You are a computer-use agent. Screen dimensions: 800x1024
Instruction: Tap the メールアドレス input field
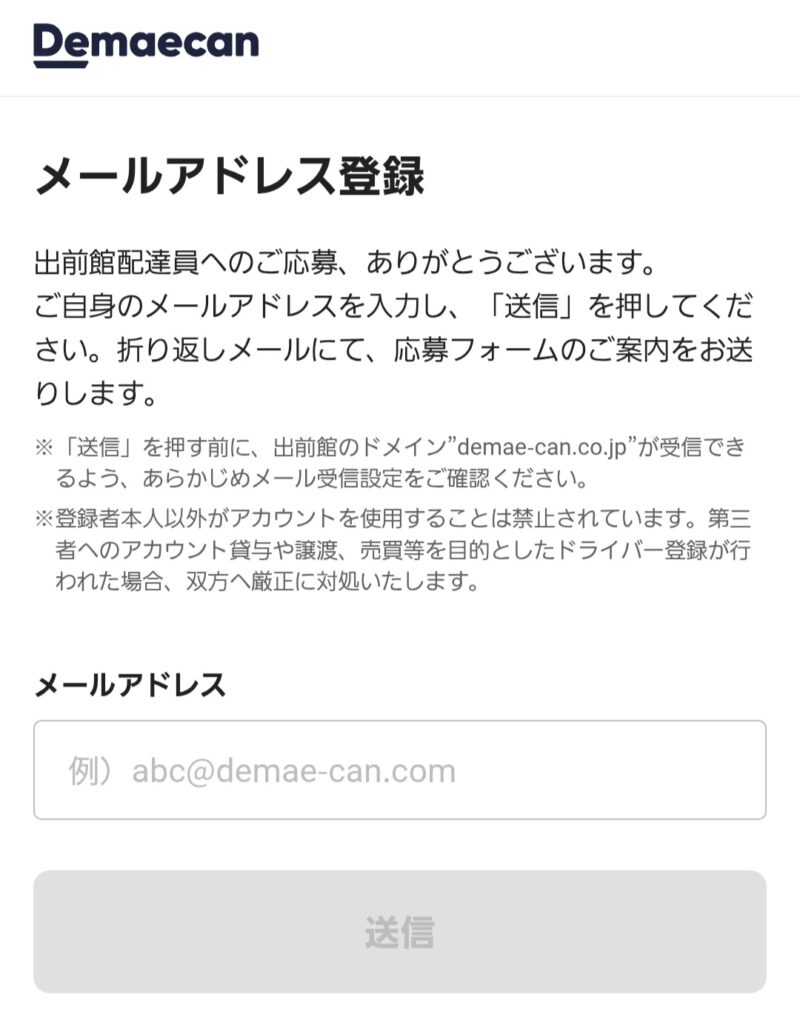tap(400, 770)
